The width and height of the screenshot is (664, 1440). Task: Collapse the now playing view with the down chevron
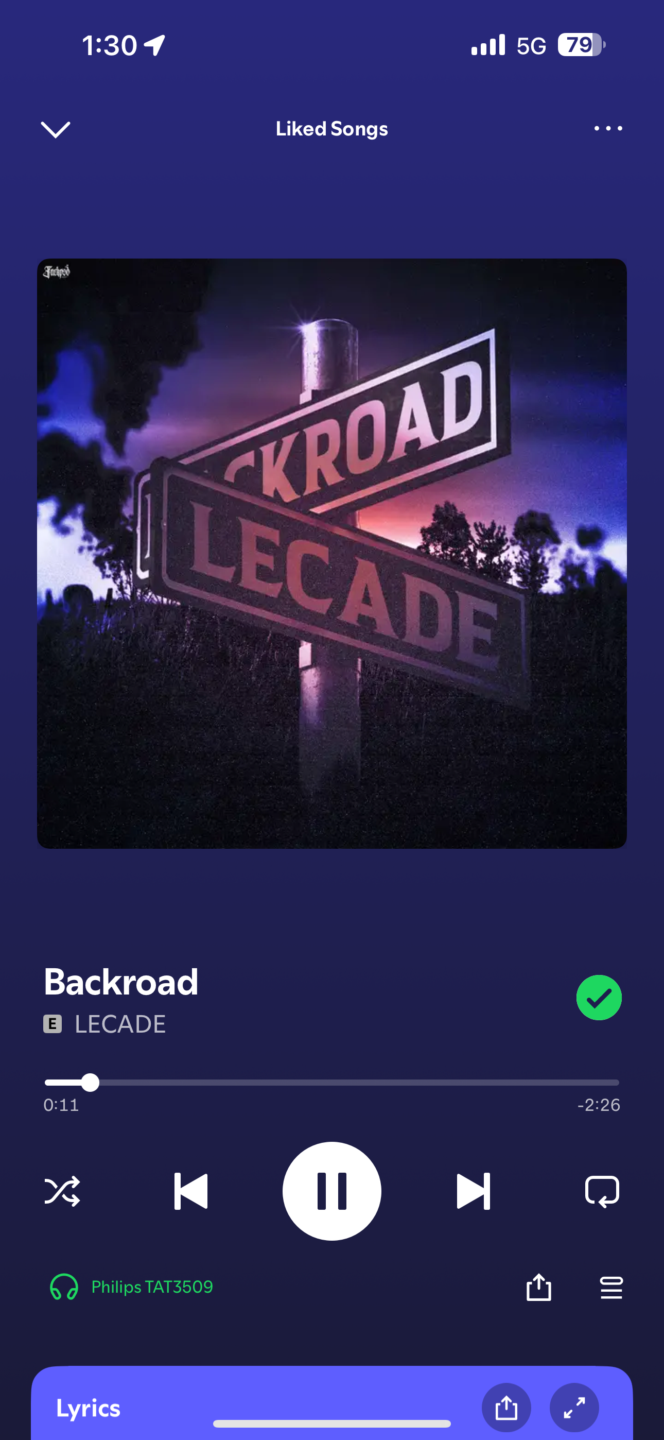pyautogui.click(x=55, y=129)
